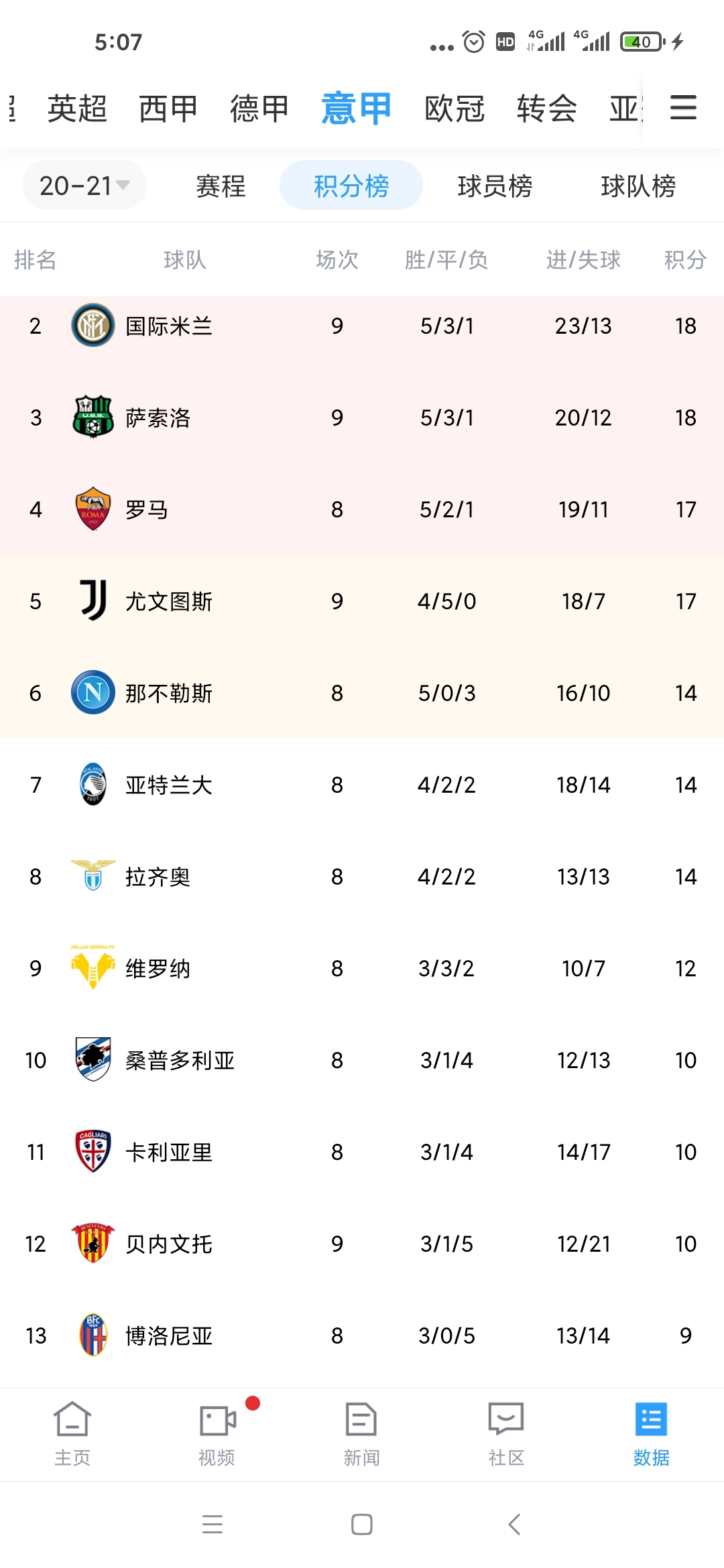Switch to the 英超 league tab
Screen dimensions: 724x1568
(77, 108)
